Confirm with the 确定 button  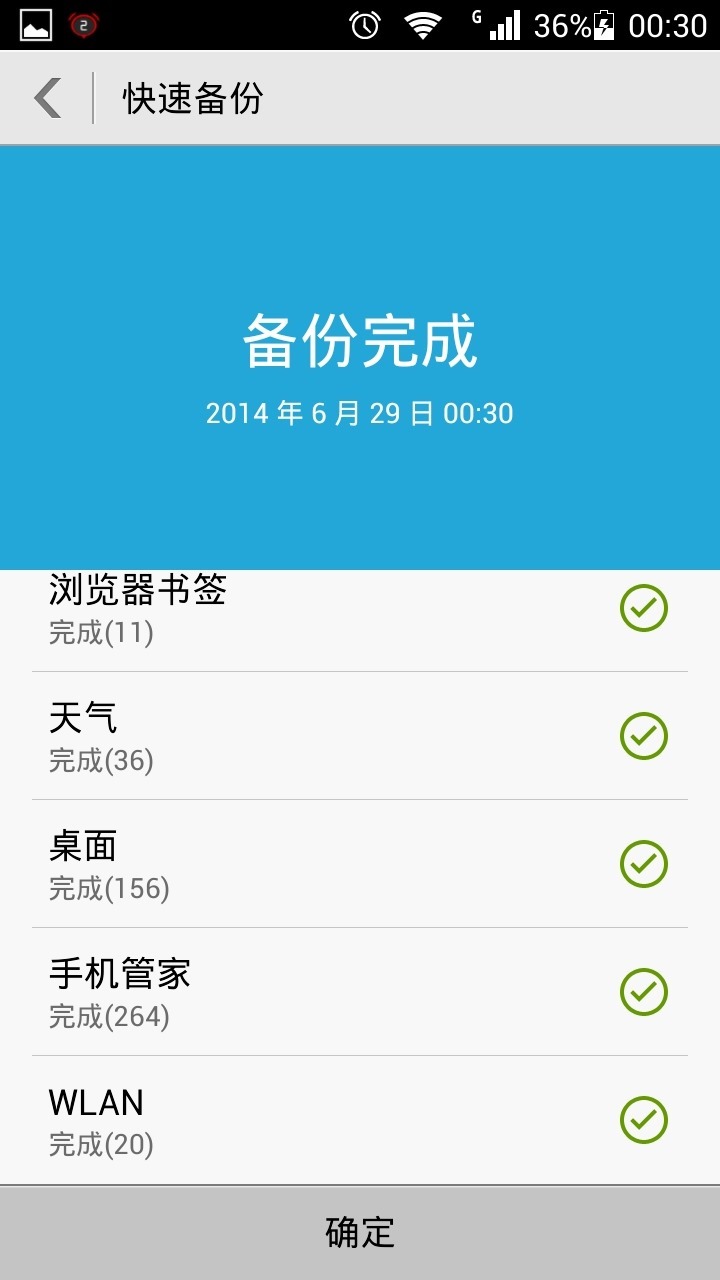[360, 1232]
